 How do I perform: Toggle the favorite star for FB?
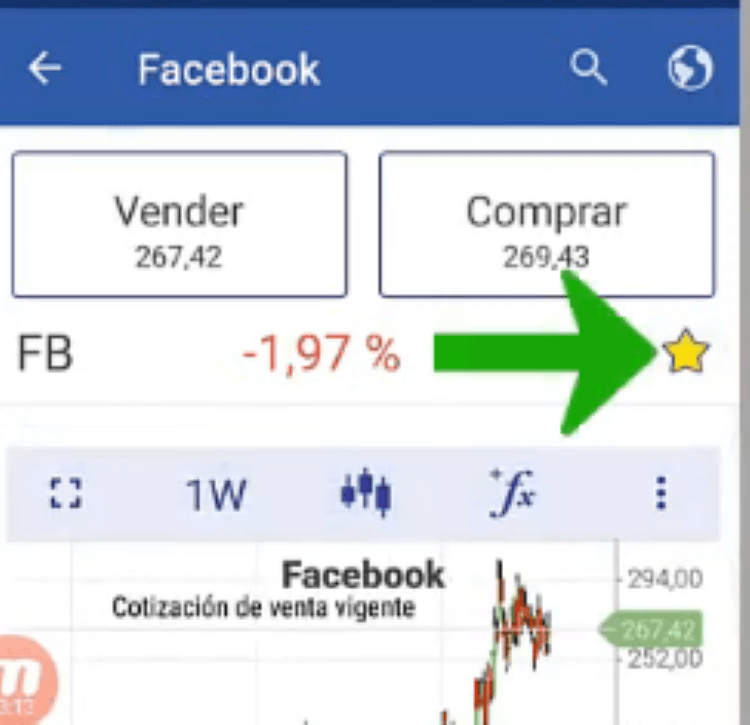686,354
